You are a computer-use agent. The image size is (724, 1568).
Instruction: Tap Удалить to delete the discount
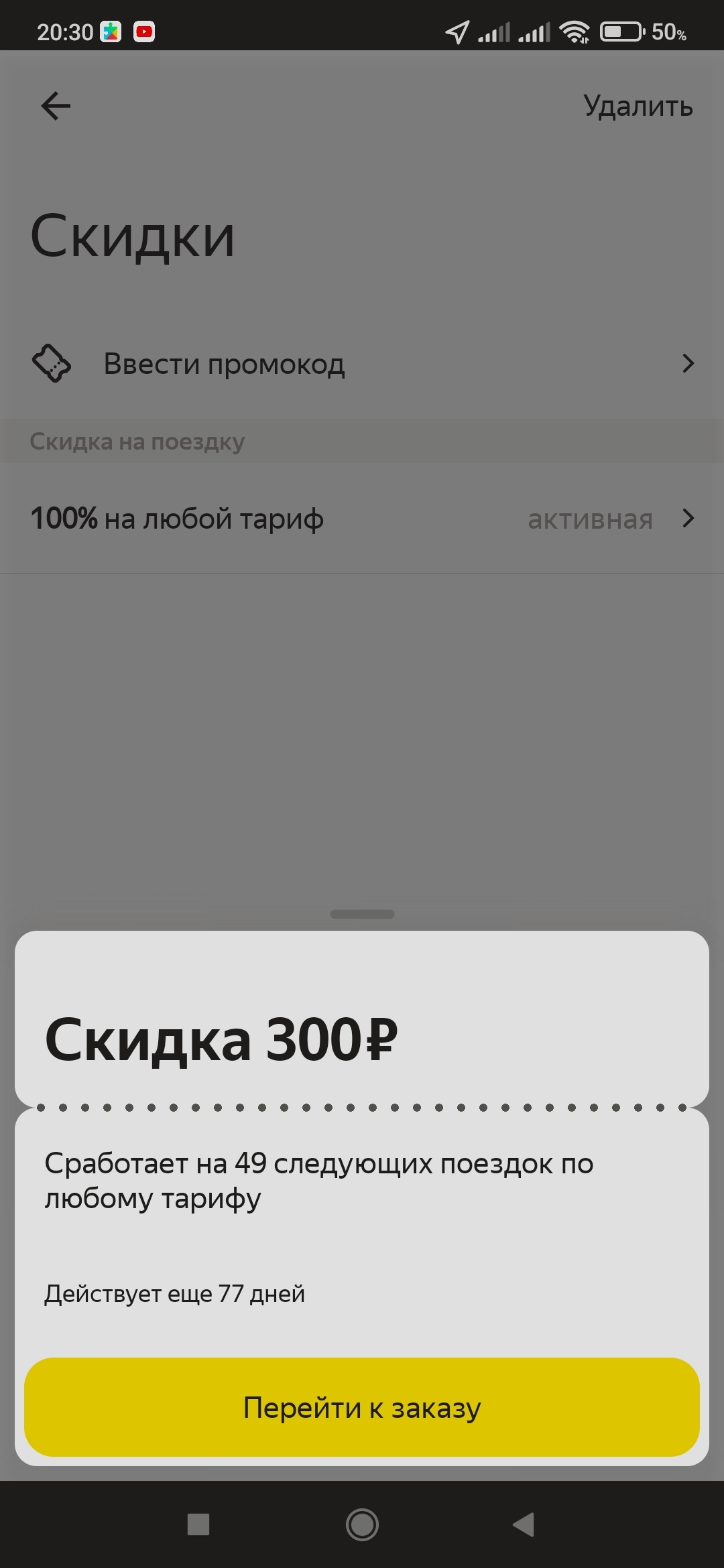[x=638, y=106]
